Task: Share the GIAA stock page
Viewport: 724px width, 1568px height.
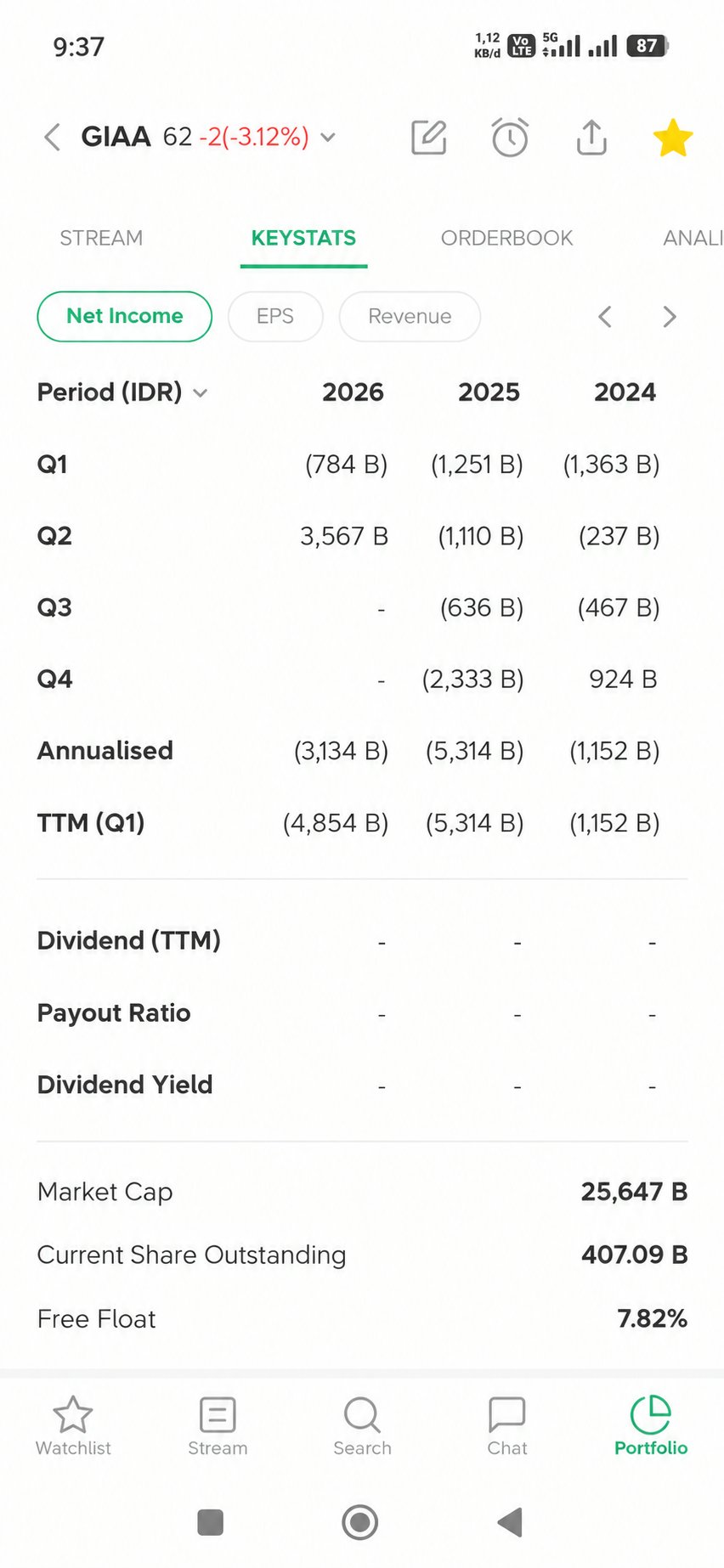Action: tap(591, 137)
